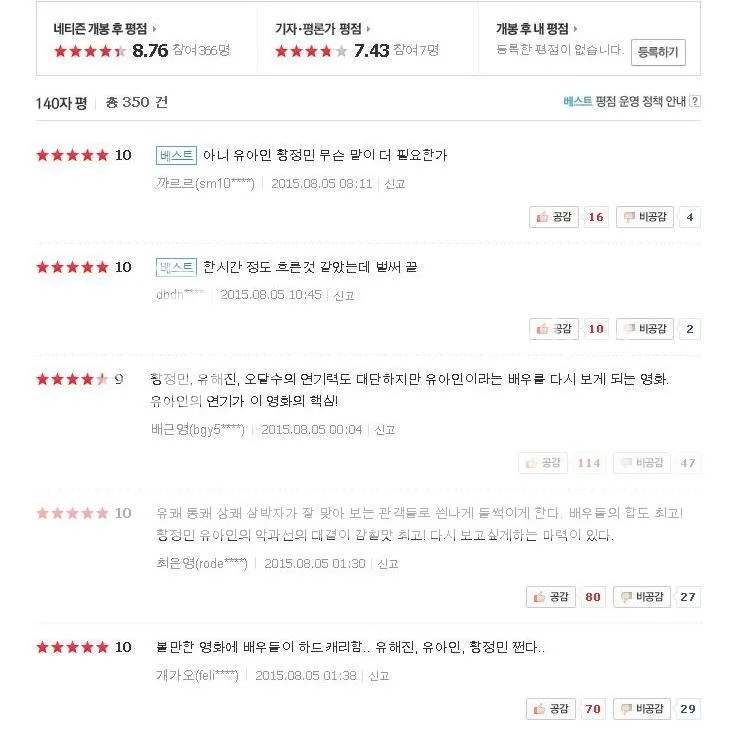Tap 공감 on 꺄르르's review
738x734 pixels.
coord(553,217)
